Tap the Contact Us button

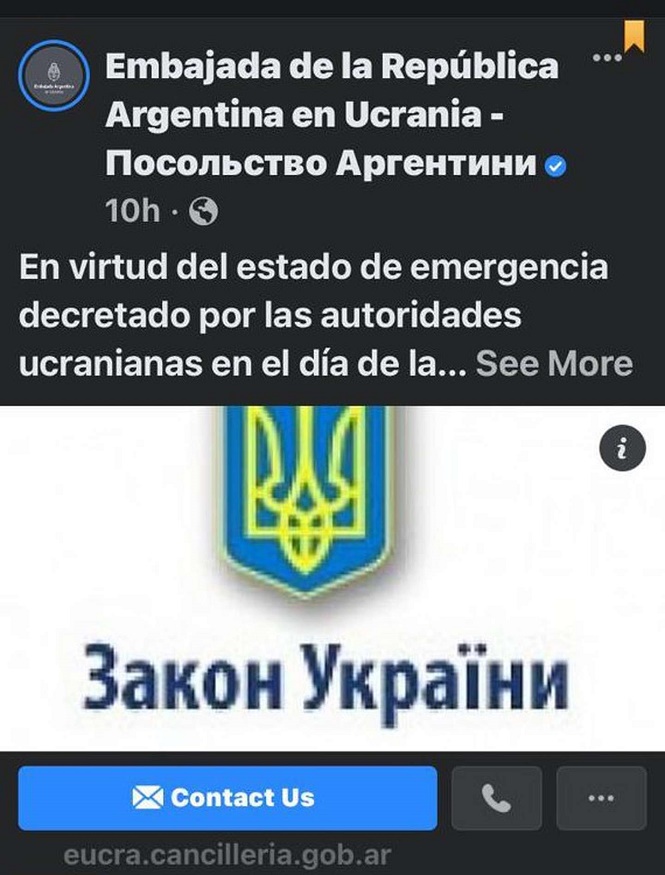(227, 798)
